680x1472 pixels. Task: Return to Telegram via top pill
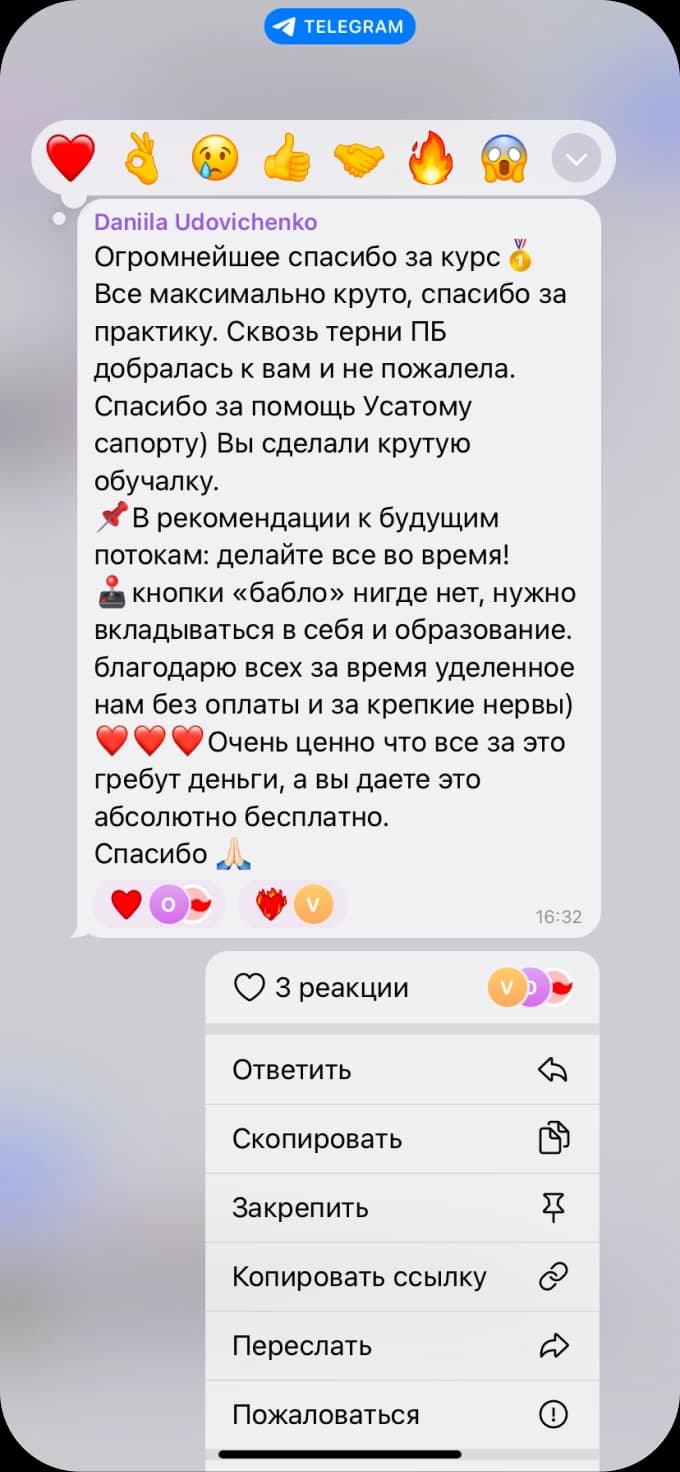pos(340,27)
